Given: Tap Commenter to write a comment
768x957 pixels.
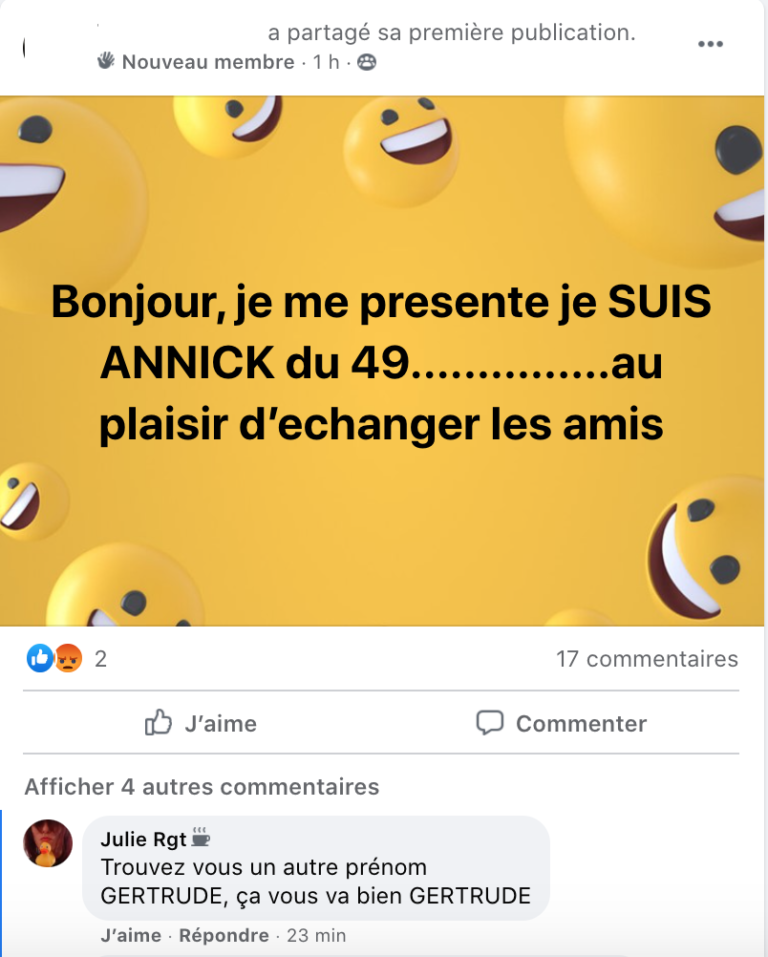Looking at the screenshot, I should [561, 723].
